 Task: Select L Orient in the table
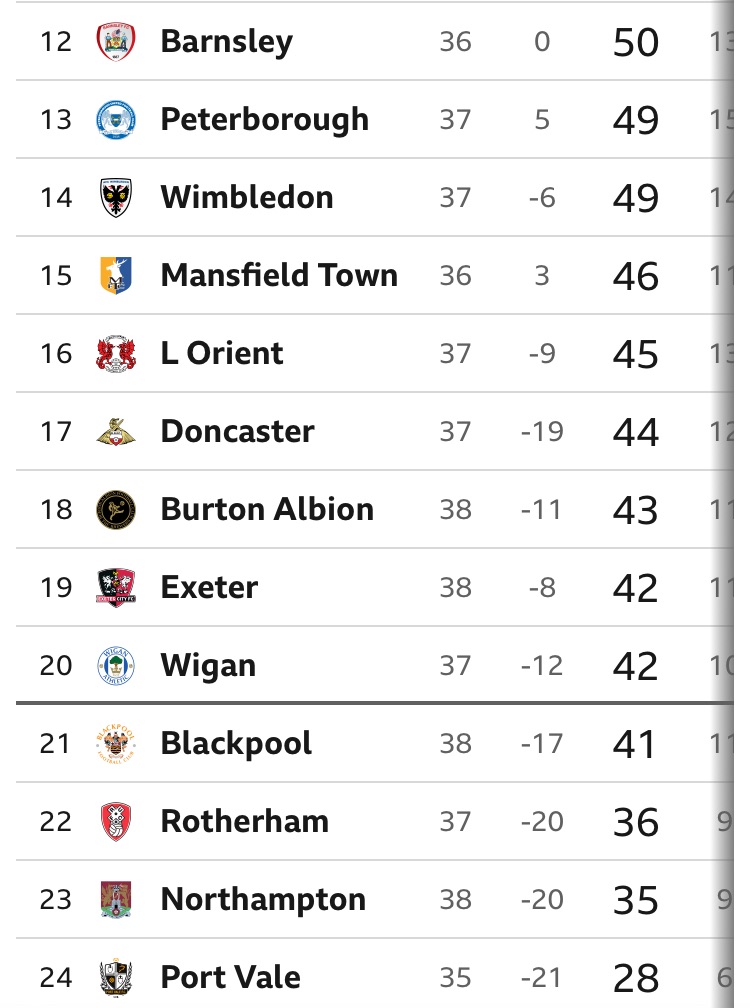[222, 353]
